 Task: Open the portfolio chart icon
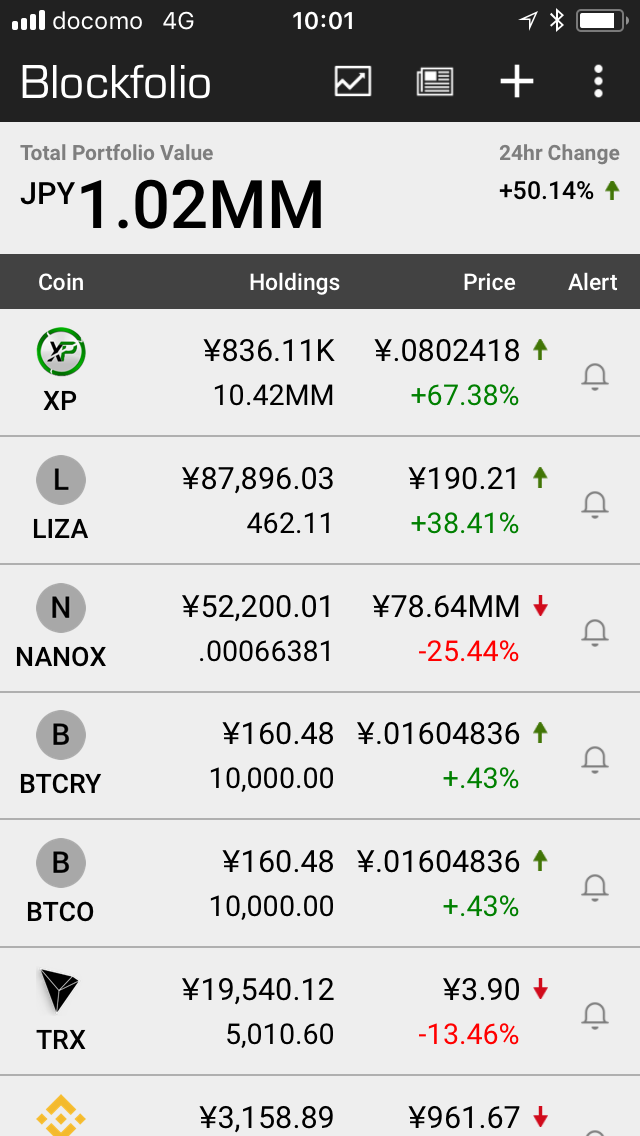(353, 81)
